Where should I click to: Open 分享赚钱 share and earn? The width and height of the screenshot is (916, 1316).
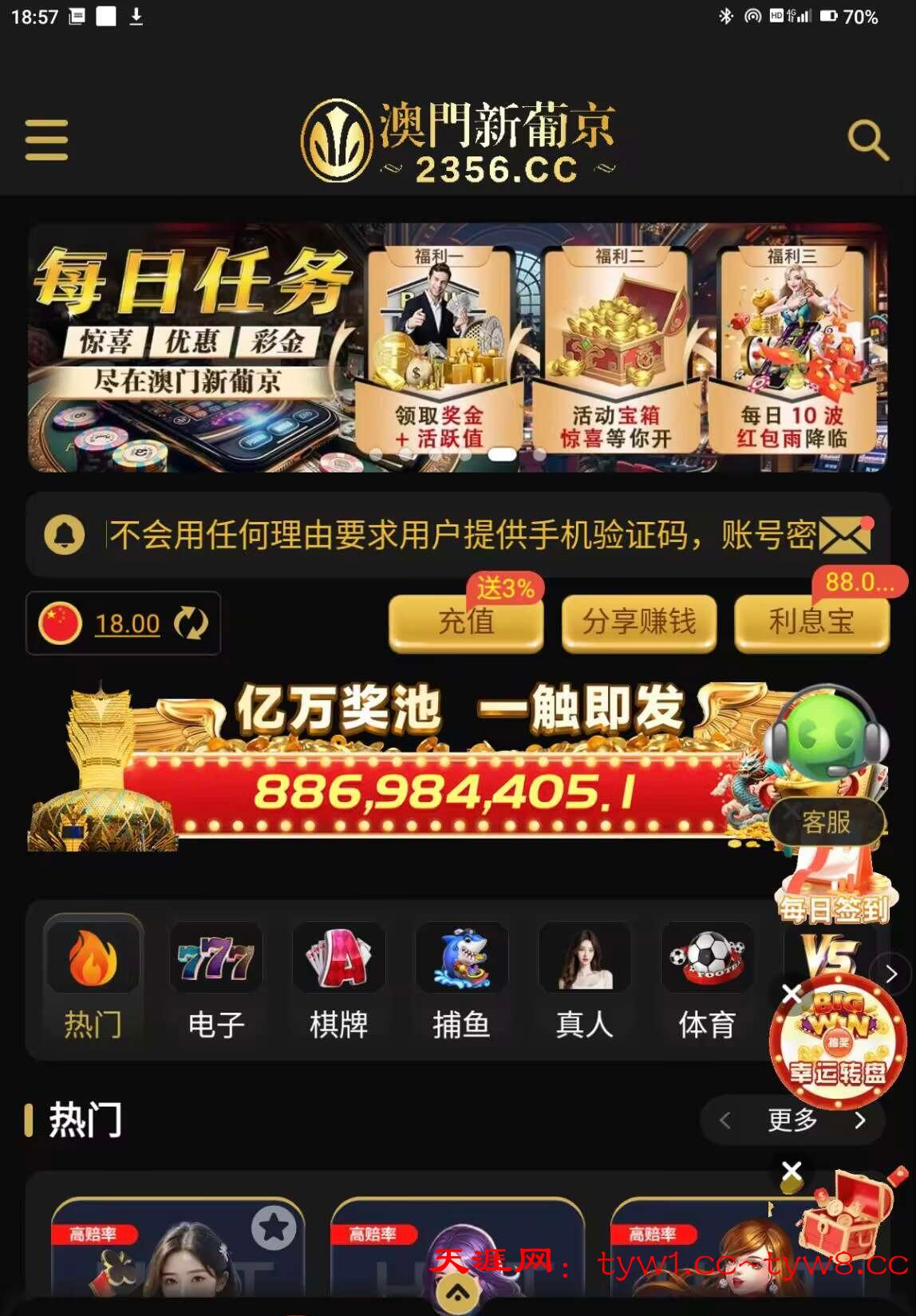[x=638, y=623]
